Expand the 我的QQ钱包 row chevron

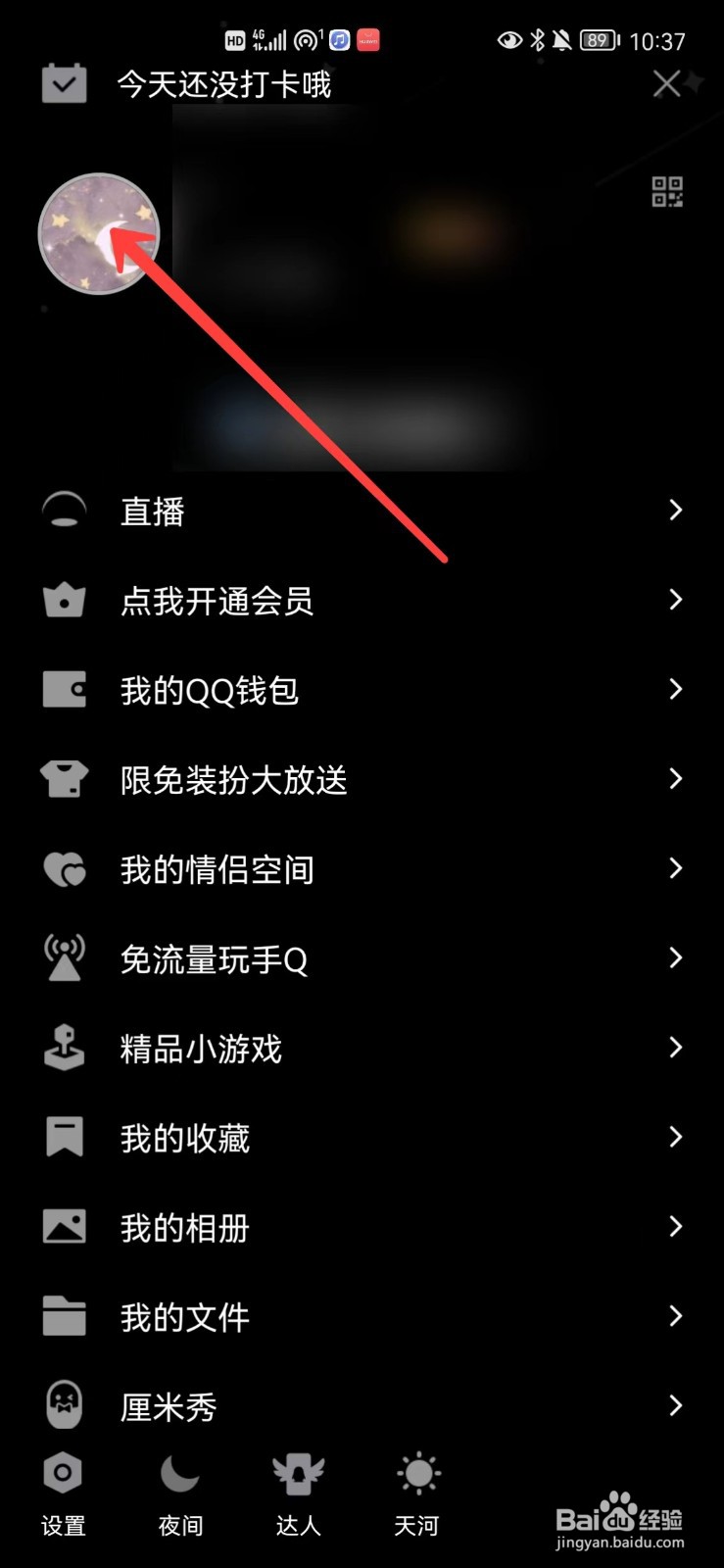click(x=675, y=689)
